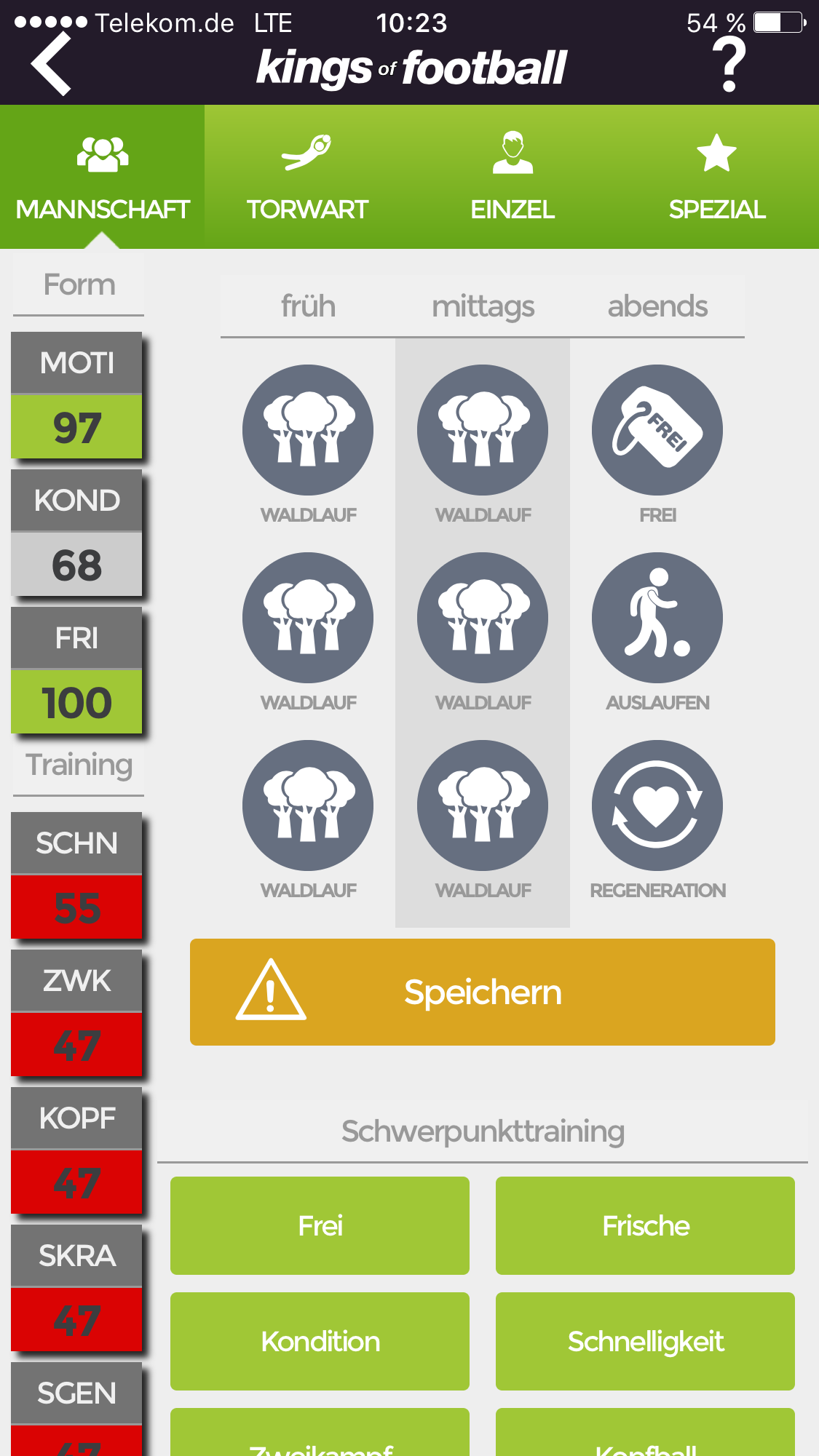Select the mittags column header
The width and height of the screenshot is (819, 1456).
click(x=483, y=306)
